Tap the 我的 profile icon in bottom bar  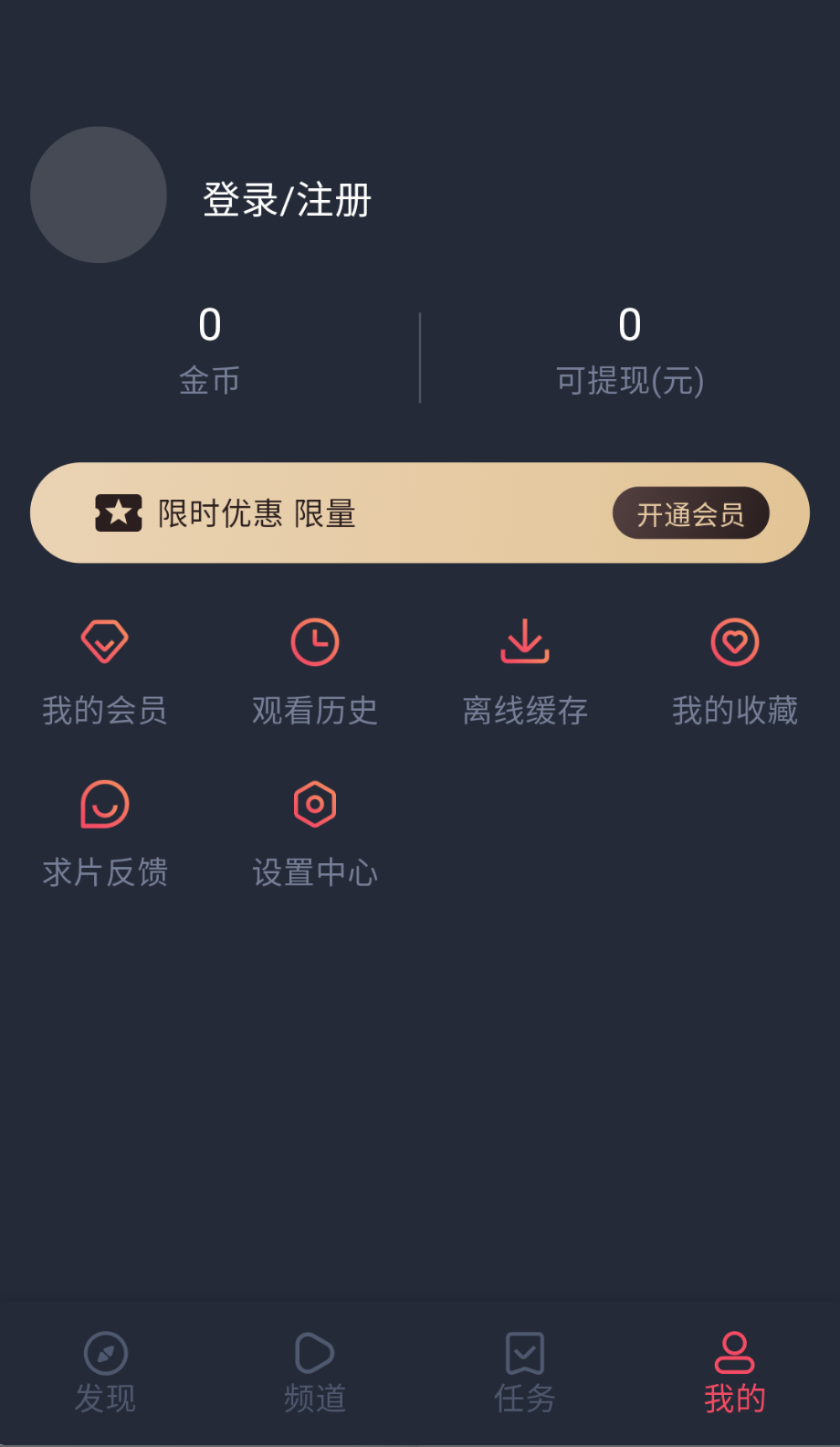734,1353
